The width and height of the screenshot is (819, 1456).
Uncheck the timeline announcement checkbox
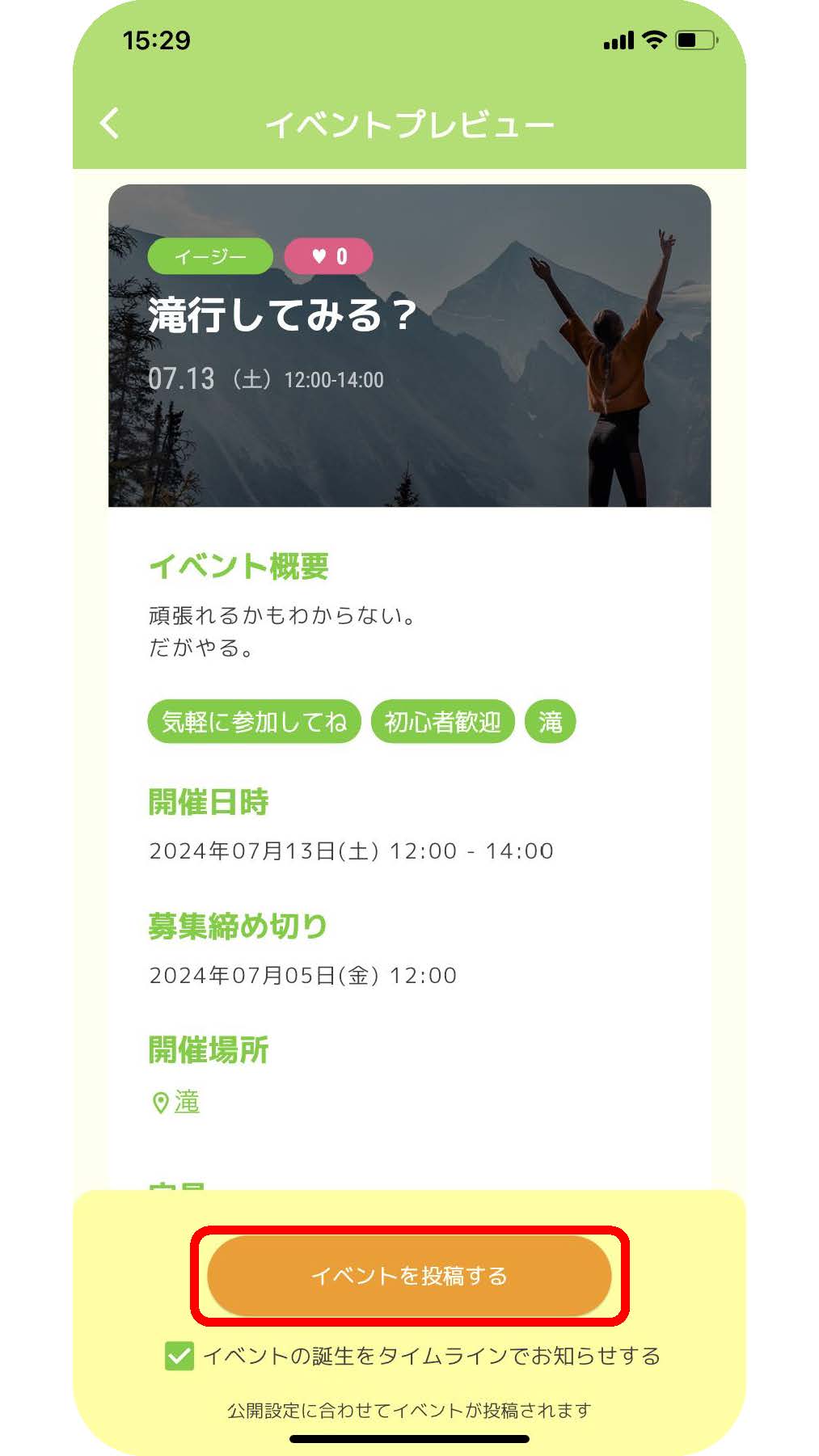click(179, 1356)
